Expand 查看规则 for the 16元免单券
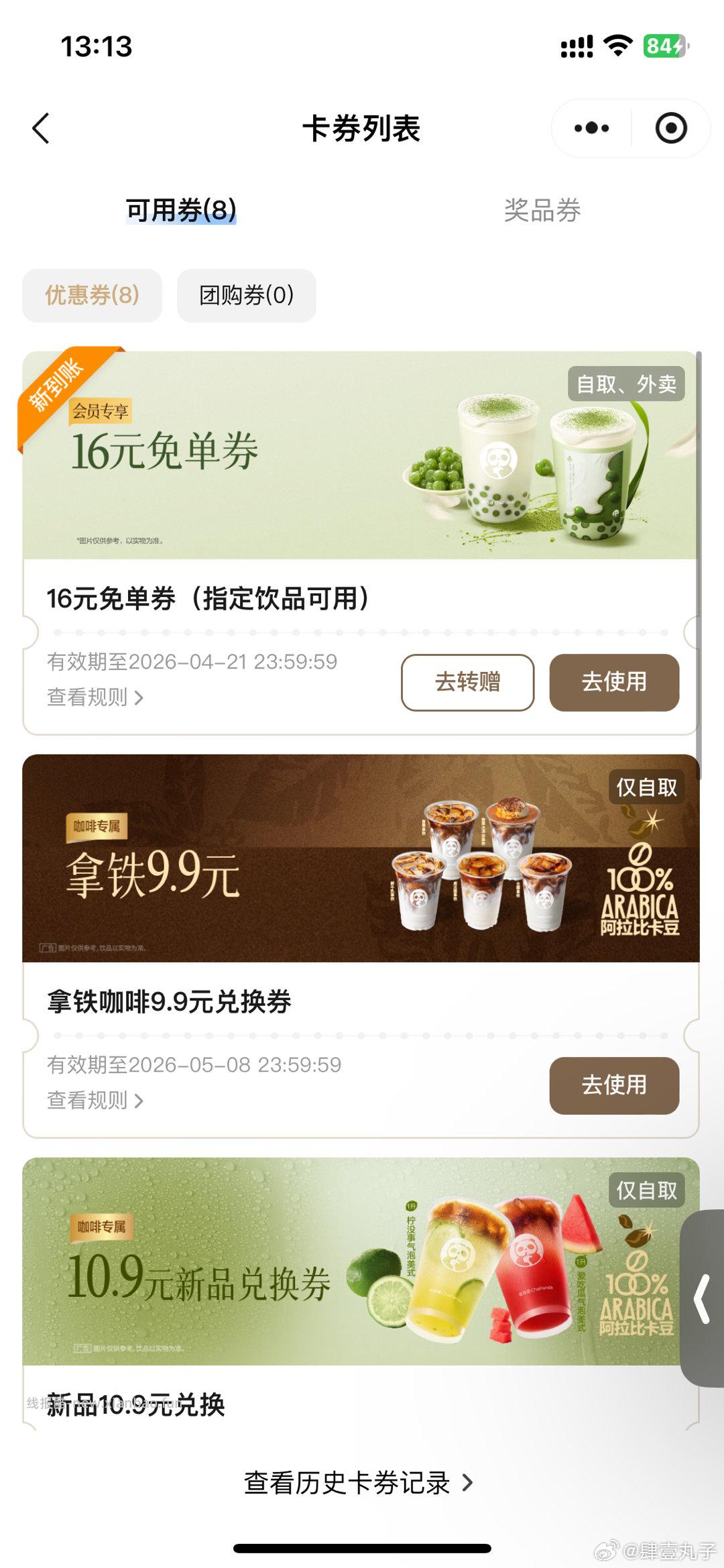The height and width of the screenshot is (1568, 724). [x=94, y=696]
